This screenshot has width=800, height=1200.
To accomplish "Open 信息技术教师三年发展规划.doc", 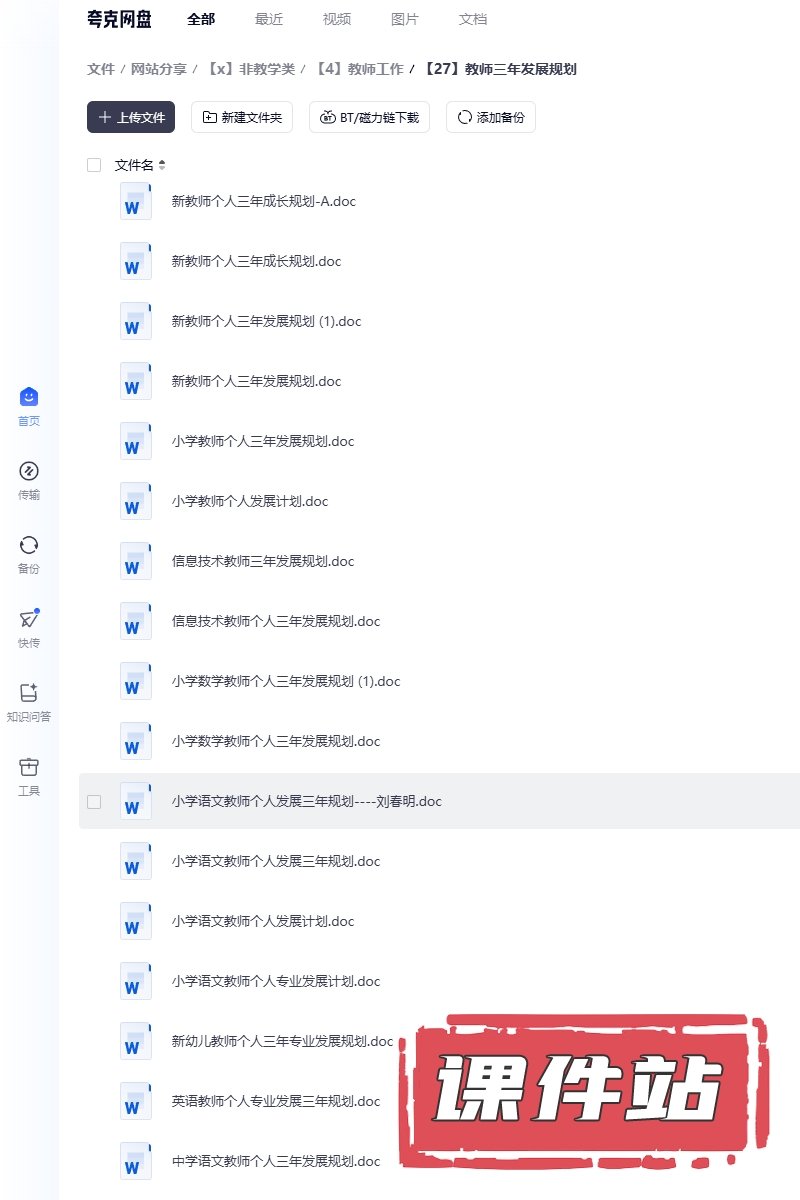I will click(263, 561).
